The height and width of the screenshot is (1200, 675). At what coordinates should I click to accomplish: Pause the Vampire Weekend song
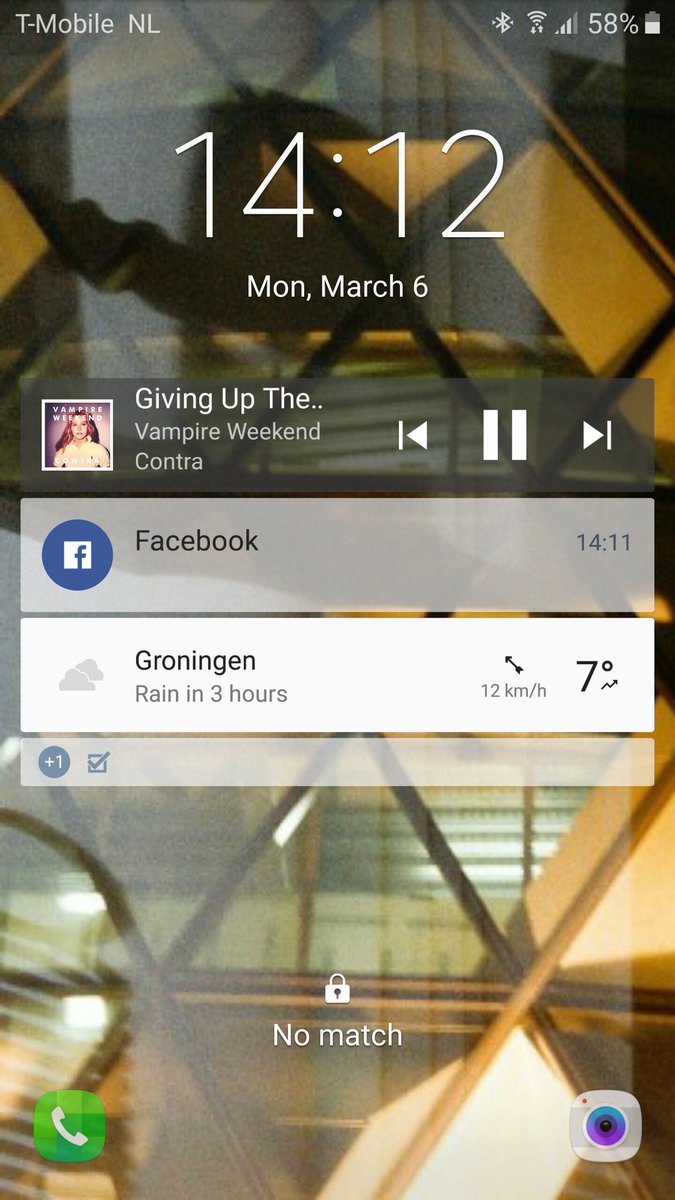[x=505, y=435]
